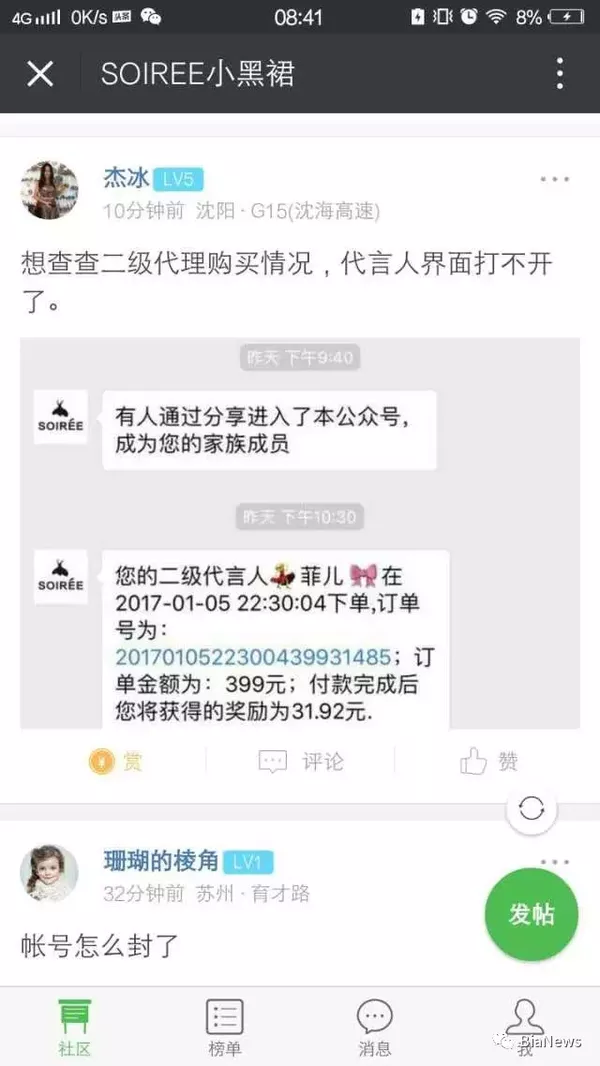
Task: Reward 杰冰's post with 赏
Action: coord(116,762)
